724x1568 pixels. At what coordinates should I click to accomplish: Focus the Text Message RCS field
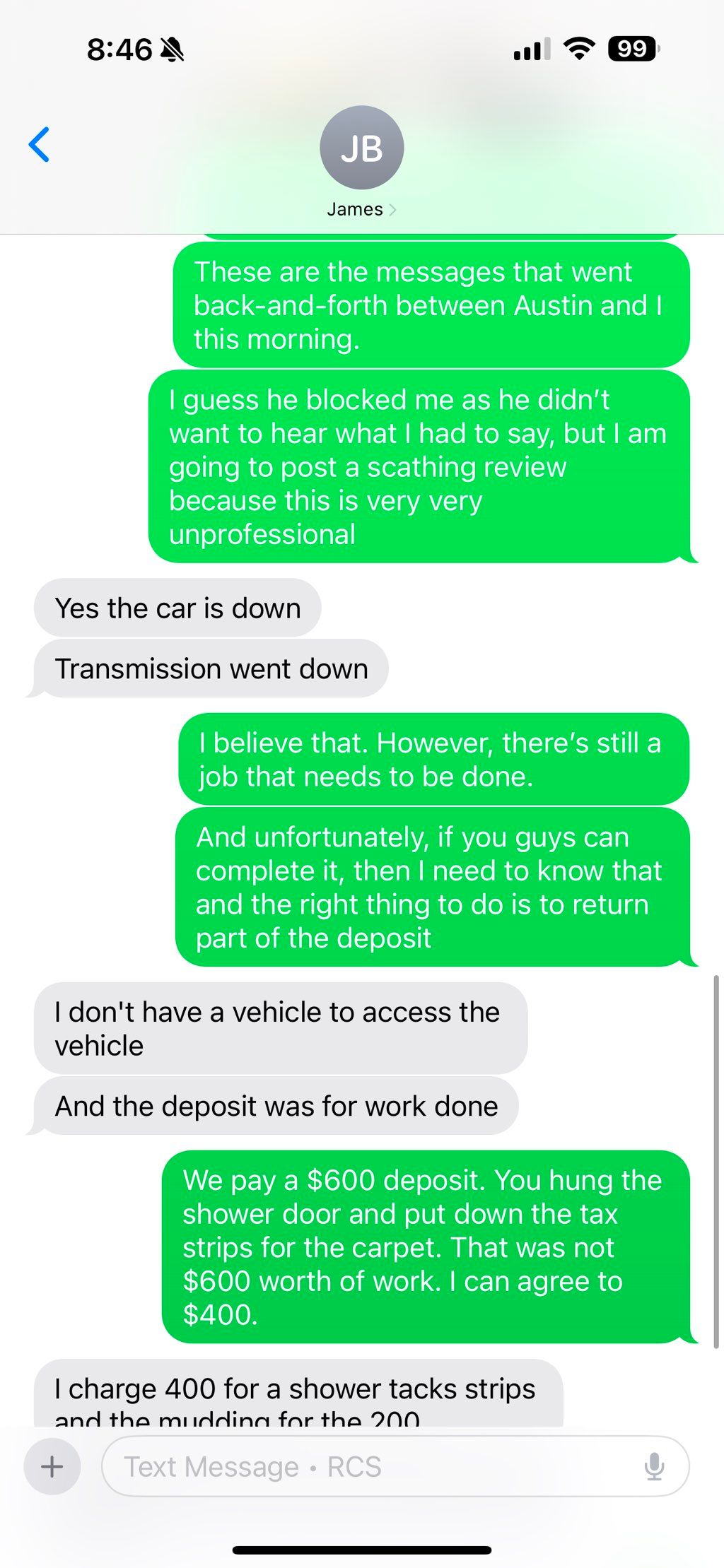pos(368,1466)
